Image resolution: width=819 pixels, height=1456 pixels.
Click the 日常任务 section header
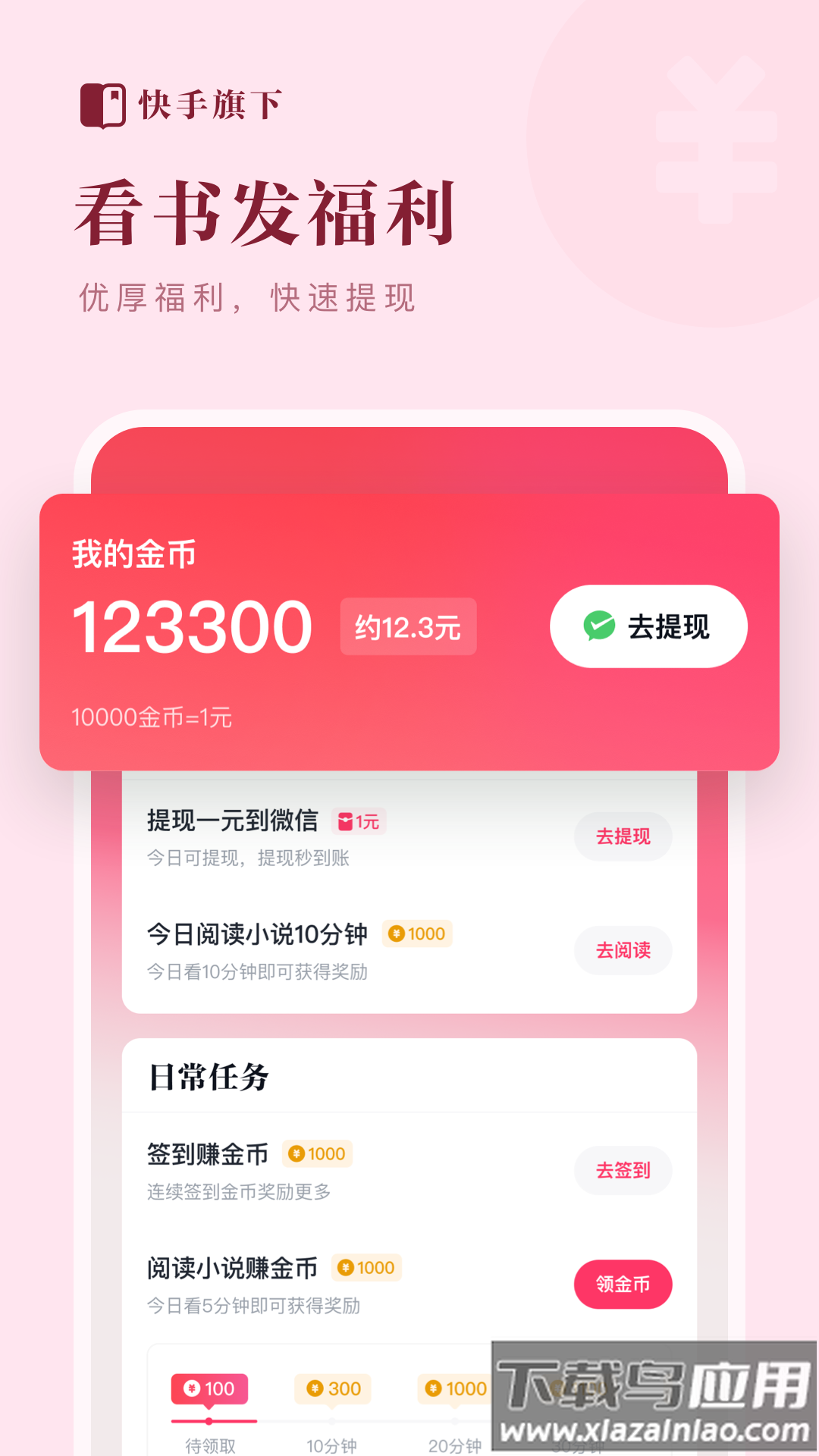(209, 1077)
